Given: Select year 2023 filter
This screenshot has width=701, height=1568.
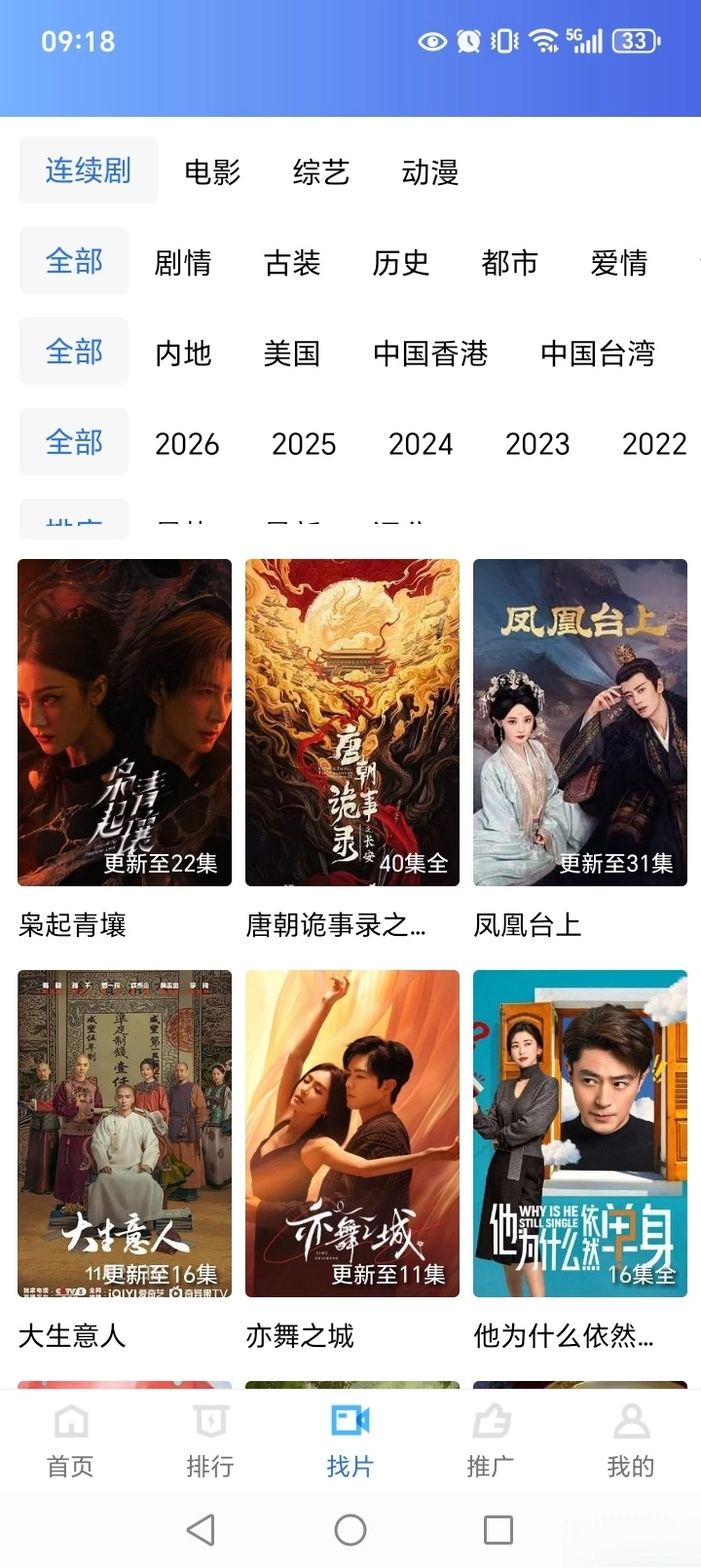Looking at the screenshot, I should 537,444.
